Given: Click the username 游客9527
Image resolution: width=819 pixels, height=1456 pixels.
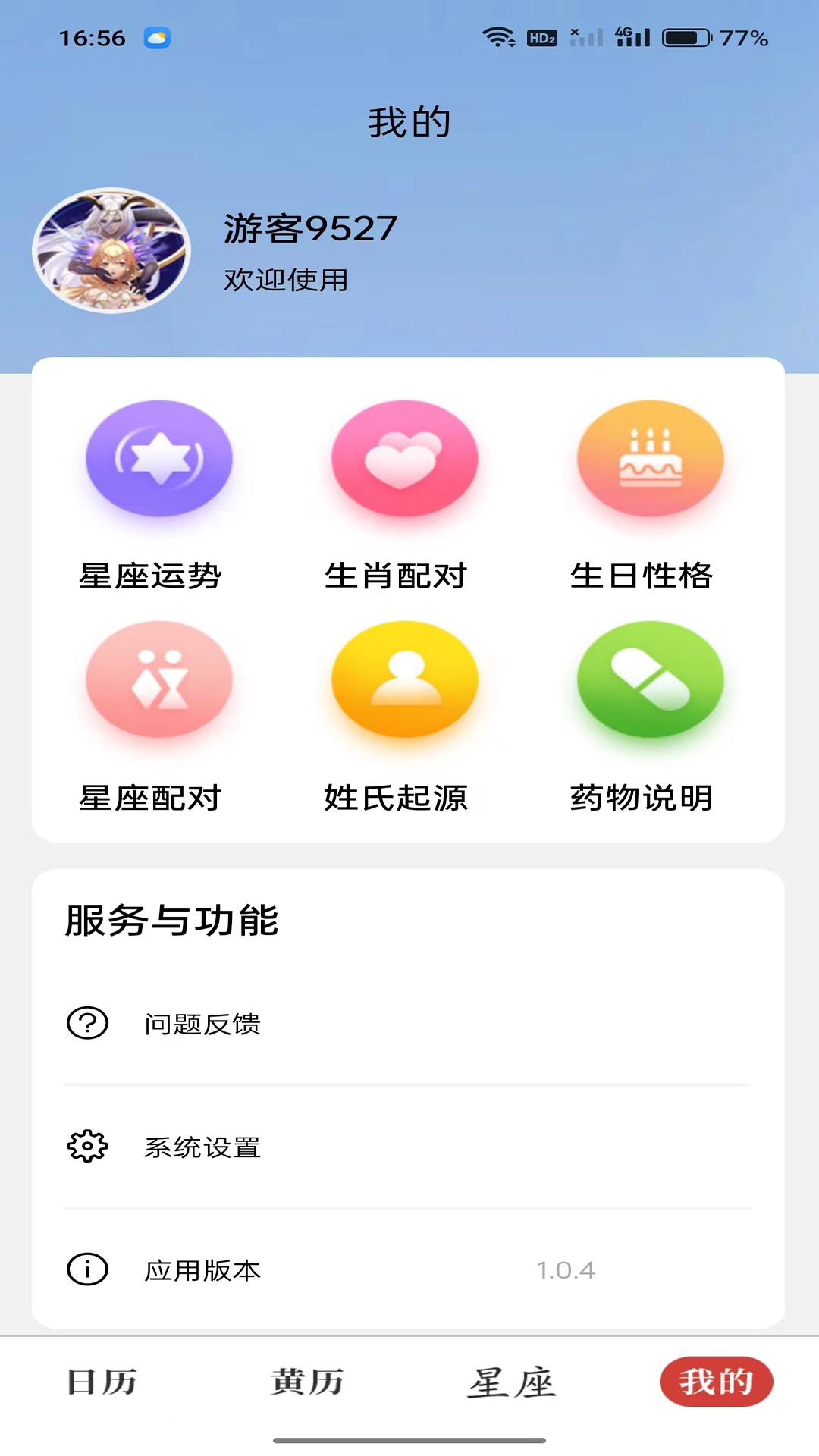Looking at the screenshot, I should 309,229.
